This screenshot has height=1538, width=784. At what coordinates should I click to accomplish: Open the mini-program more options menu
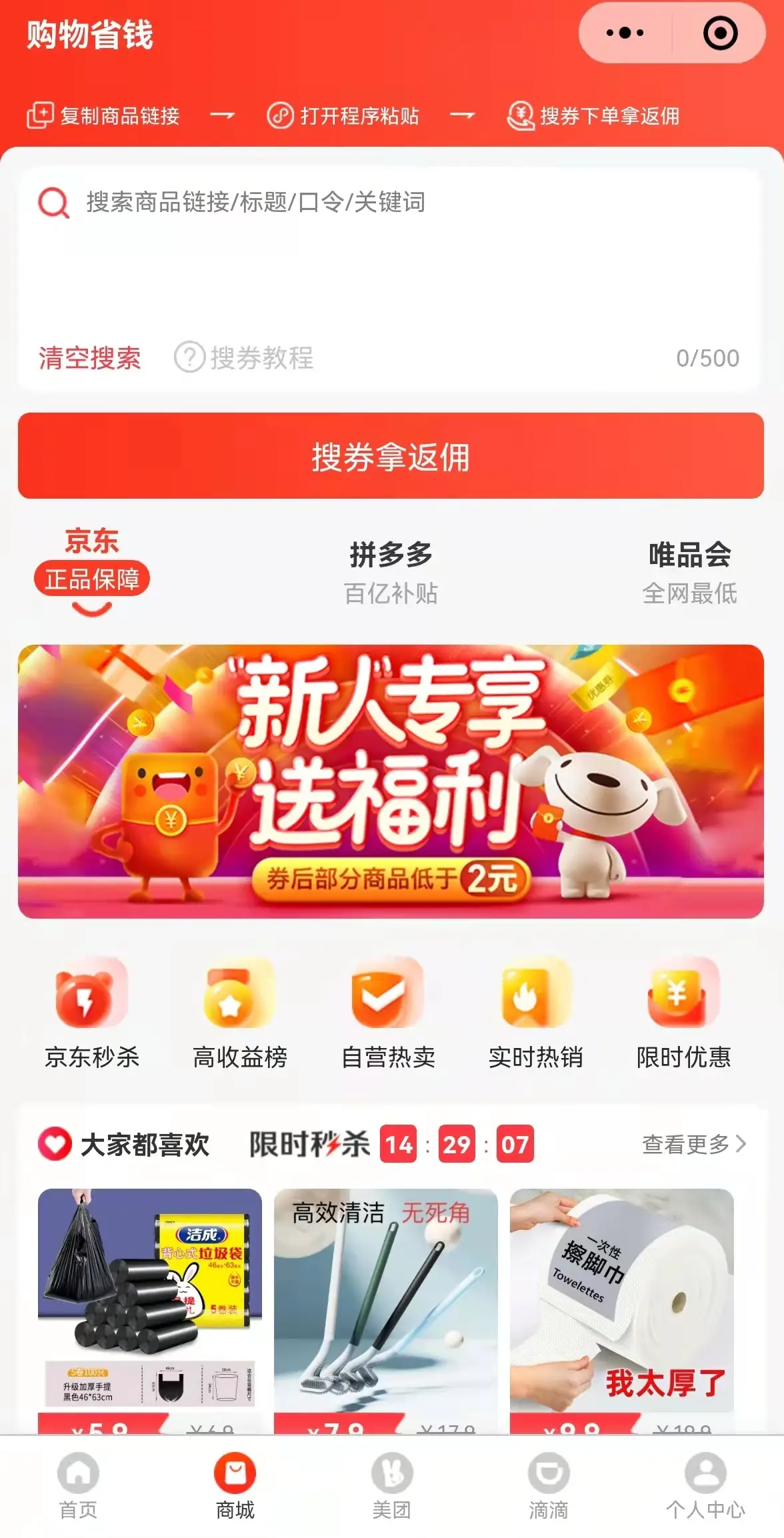pyautogui.click(x=625, y=33)
